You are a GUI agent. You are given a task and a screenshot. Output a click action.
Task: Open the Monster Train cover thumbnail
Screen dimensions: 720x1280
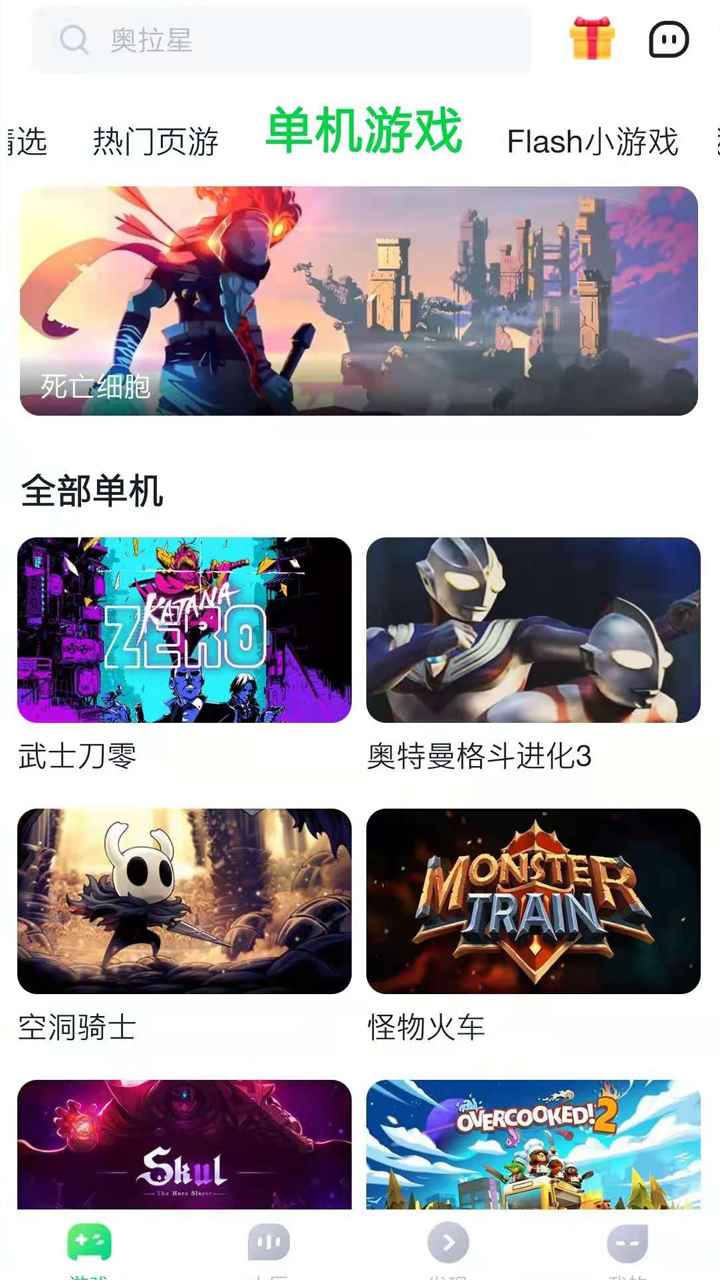[x=532, y=899]
